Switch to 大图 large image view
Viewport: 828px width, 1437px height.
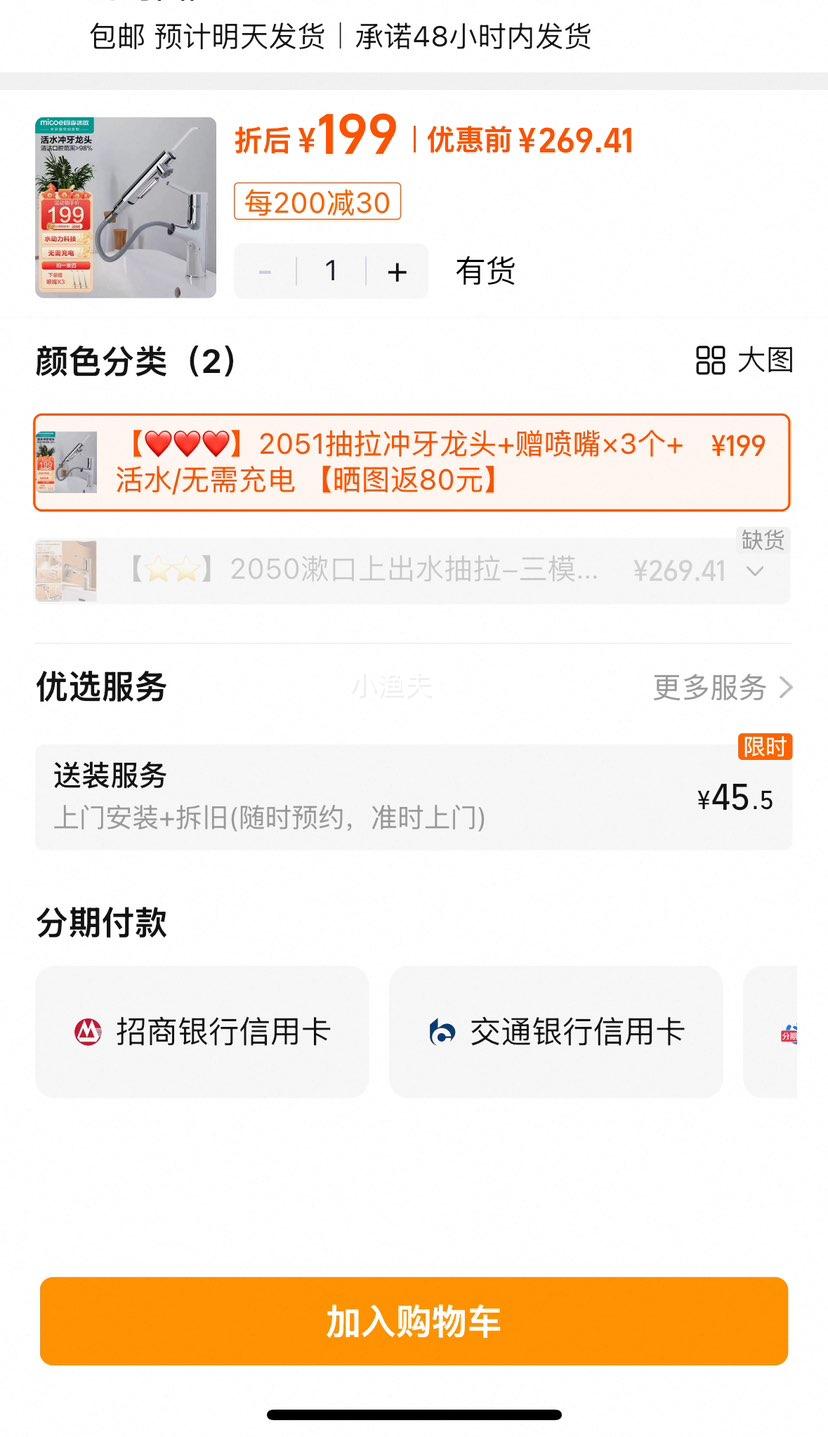point(744,360)
